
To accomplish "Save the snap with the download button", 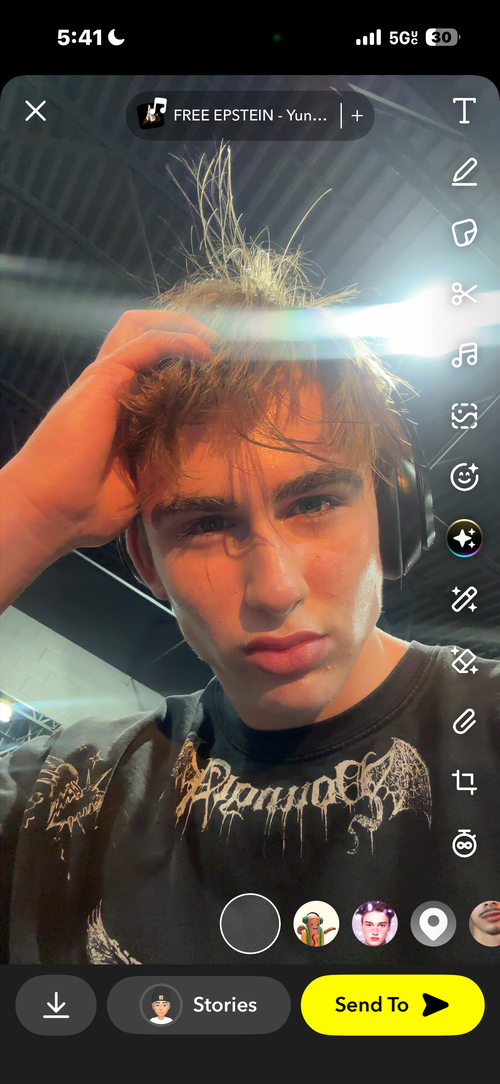I will coord(56,1004).
